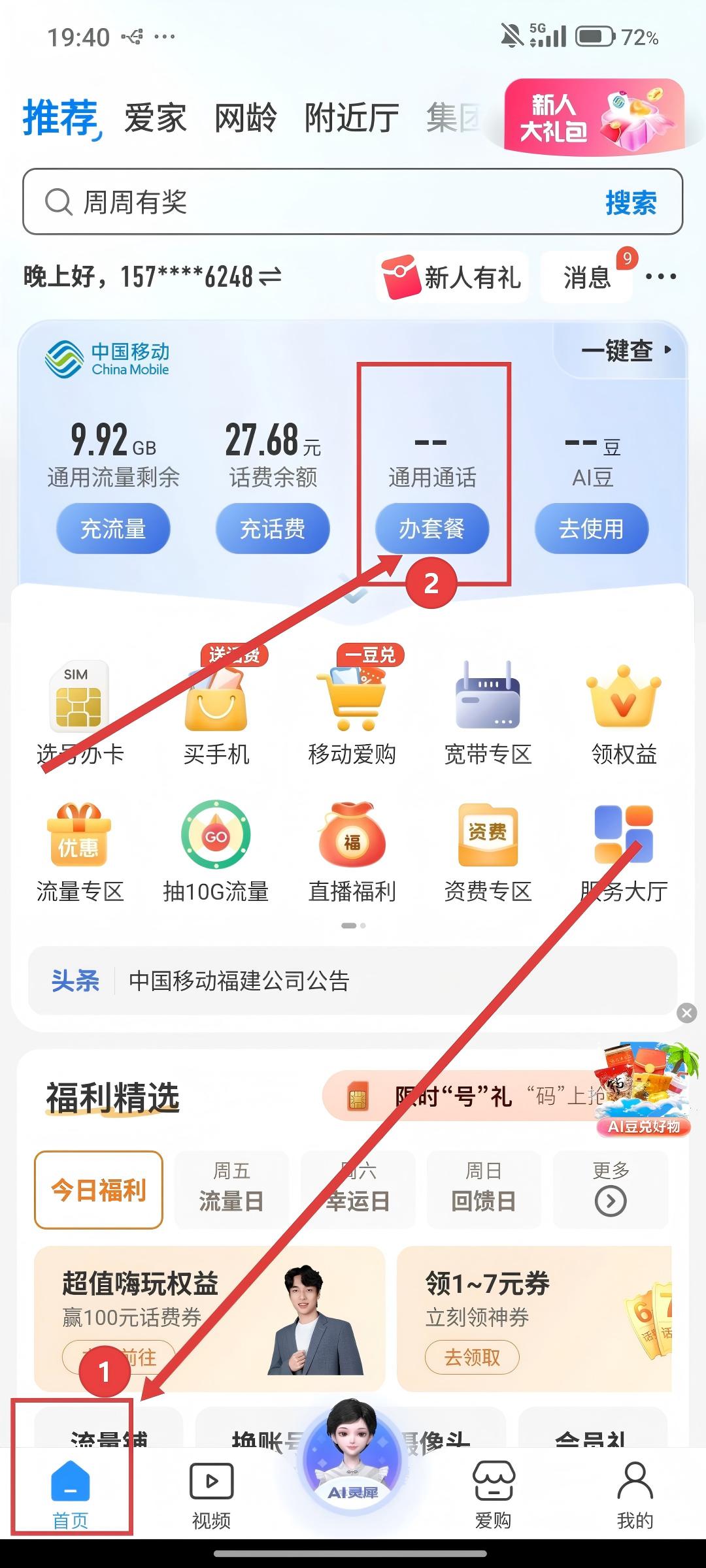
Task: Tap the 搜索 button in the search box
Action: tap(631, 203)
